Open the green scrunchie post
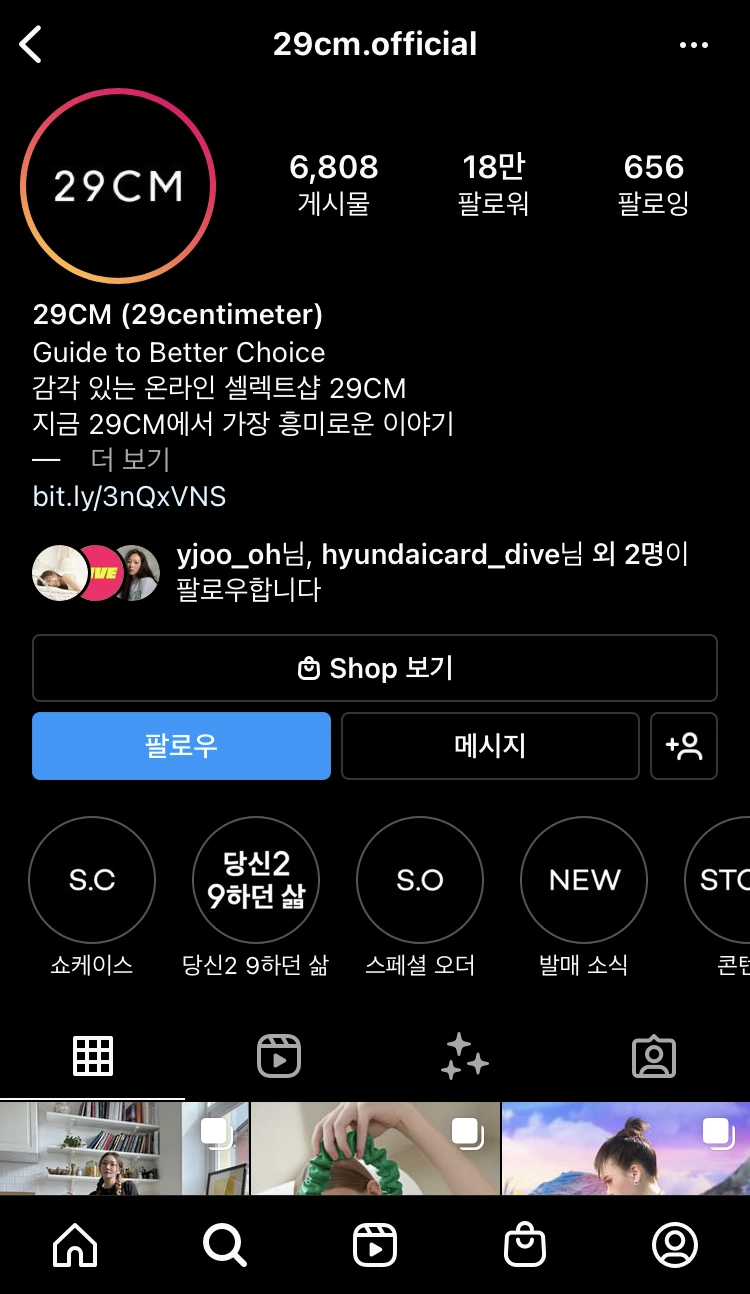Screen dimensions: 750x1294 (375, 1148)
